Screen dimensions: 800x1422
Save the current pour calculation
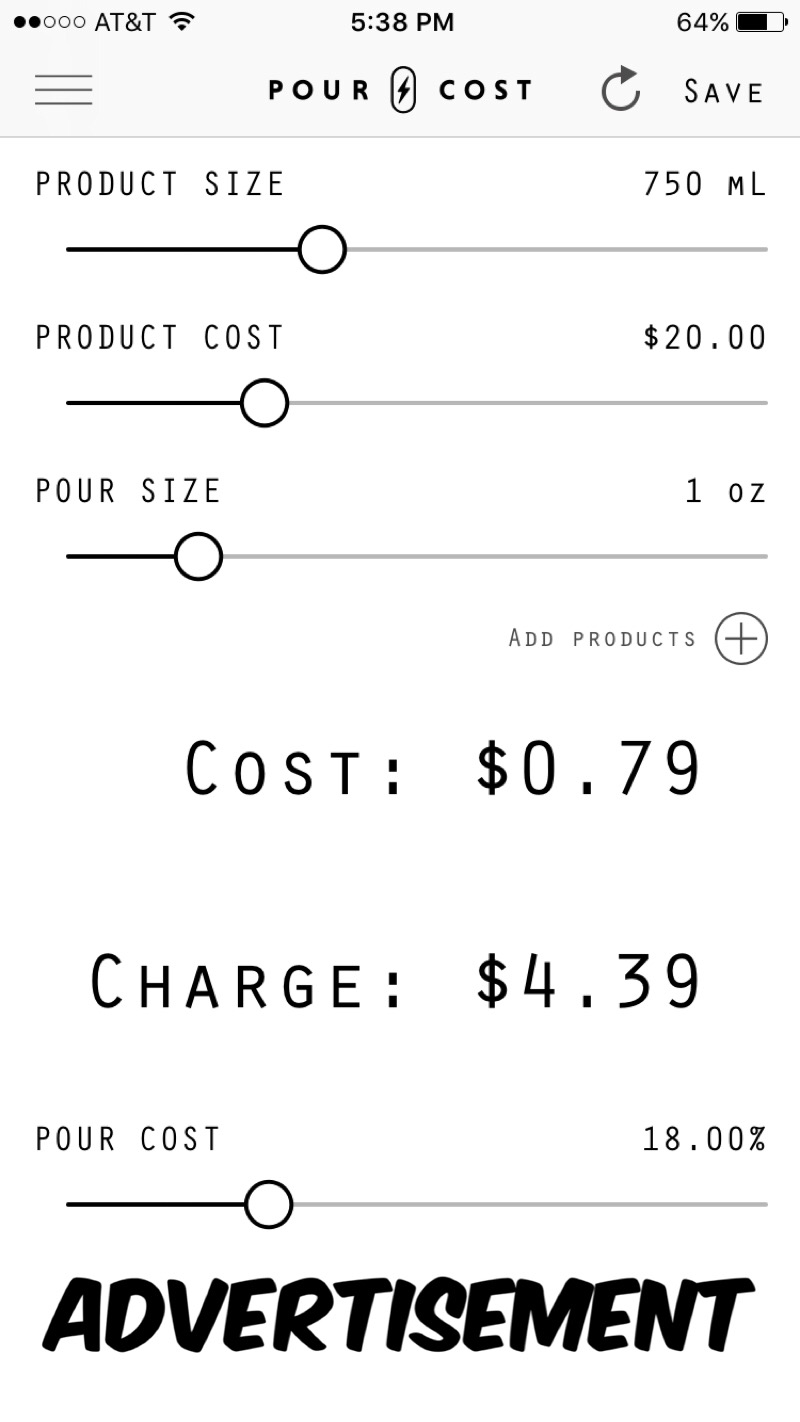click(x=724, y=92)
